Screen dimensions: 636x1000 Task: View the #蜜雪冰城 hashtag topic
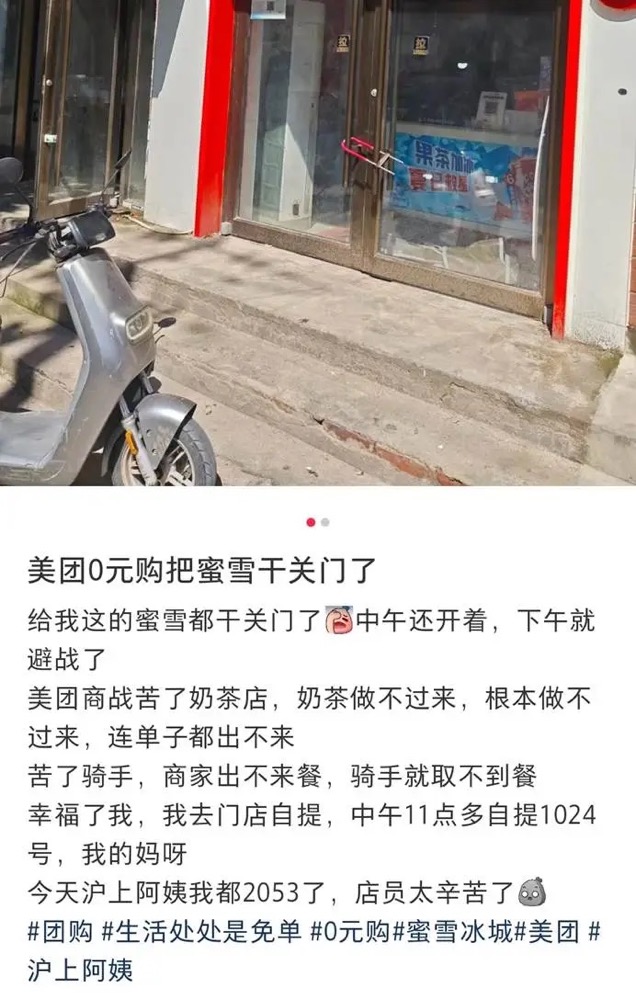454,932
